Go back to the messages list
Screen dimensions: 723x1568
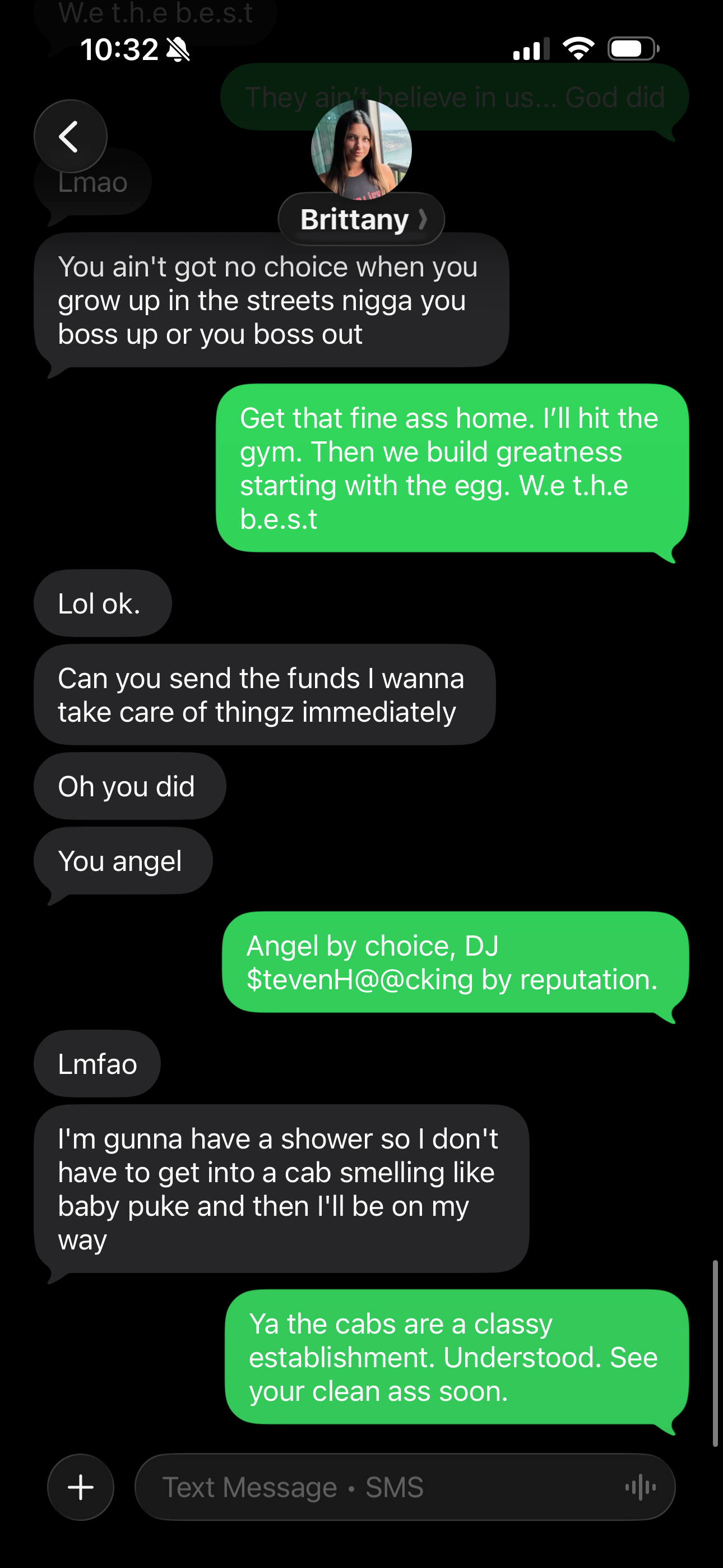(70, 136)
